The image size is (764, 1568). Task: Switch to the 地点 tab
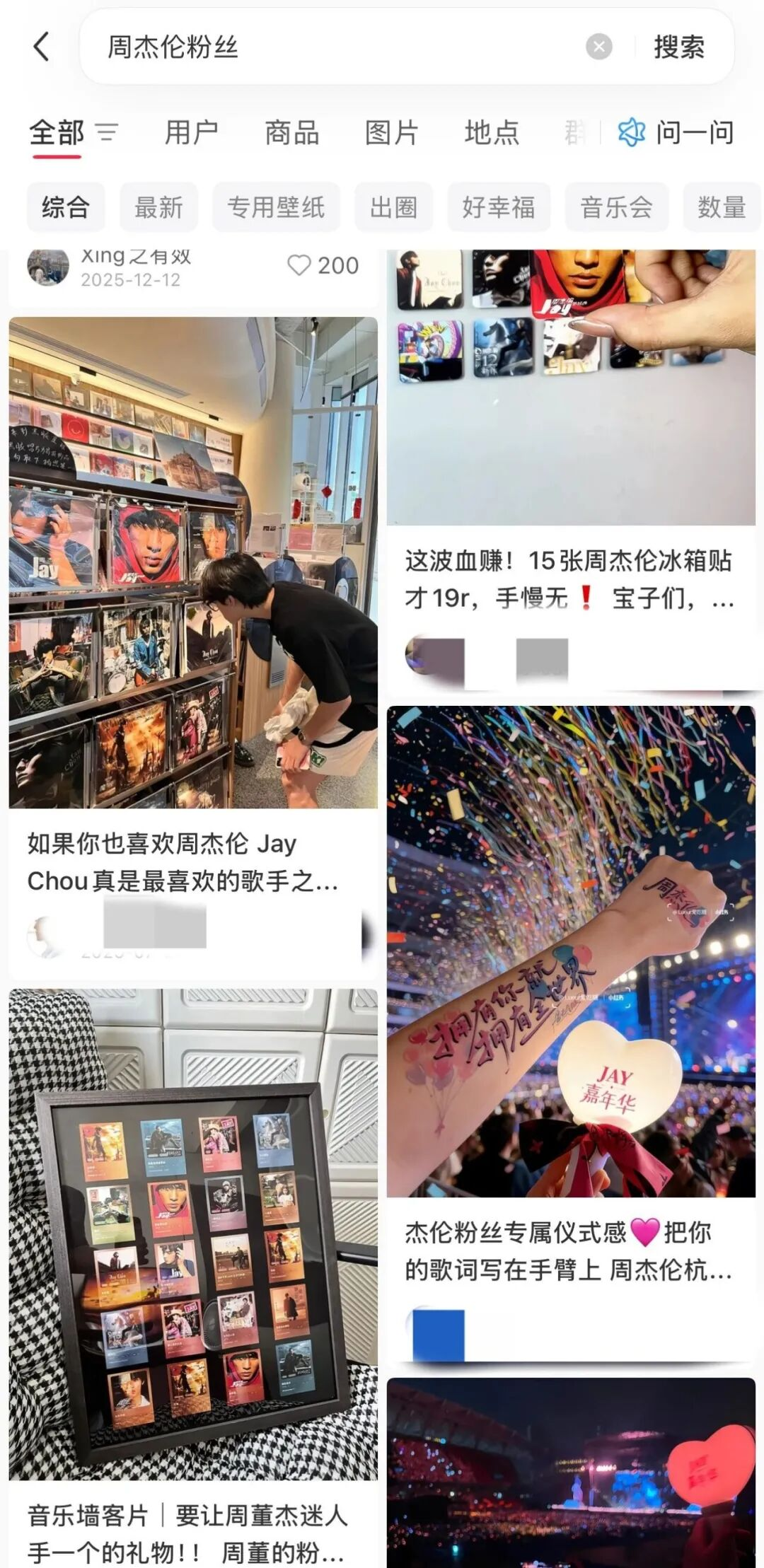click(492, 132)
